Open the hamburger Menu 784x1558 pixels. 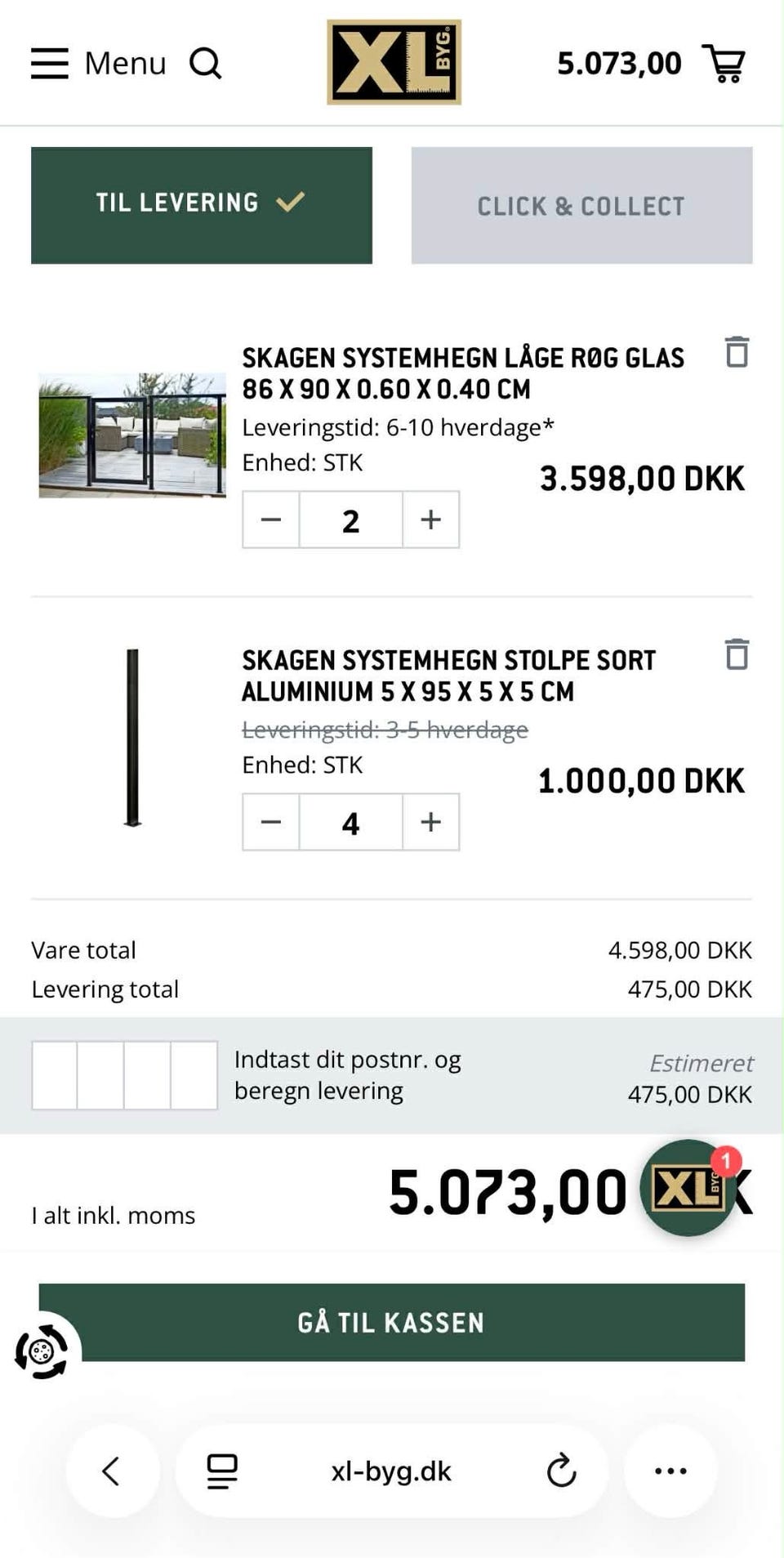click(49, 63)
